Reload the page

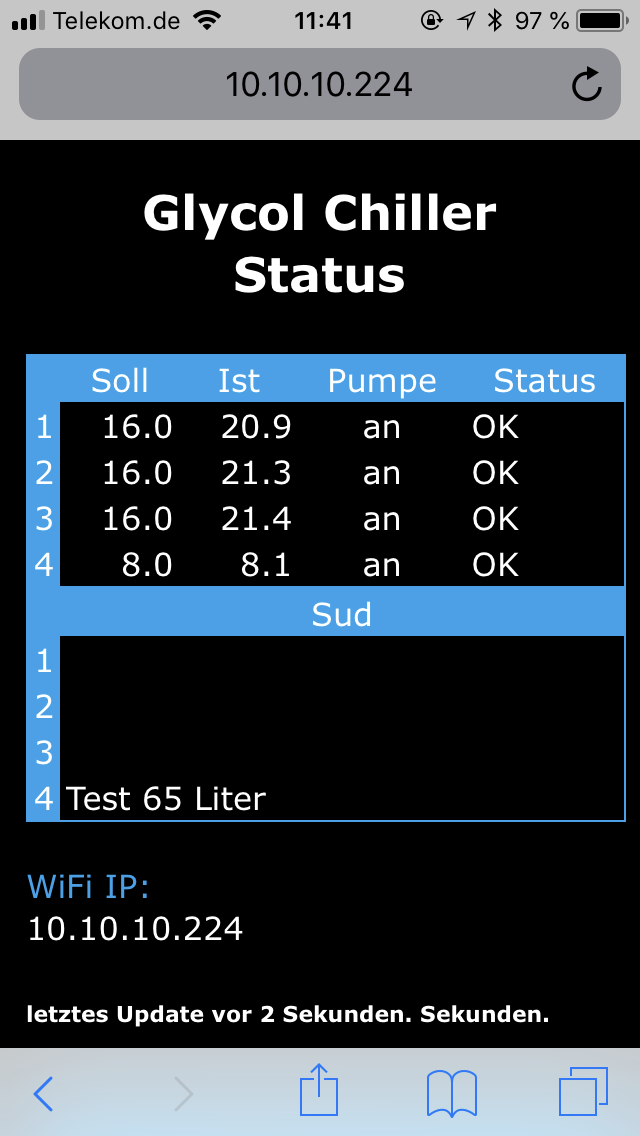click(587, 85)
